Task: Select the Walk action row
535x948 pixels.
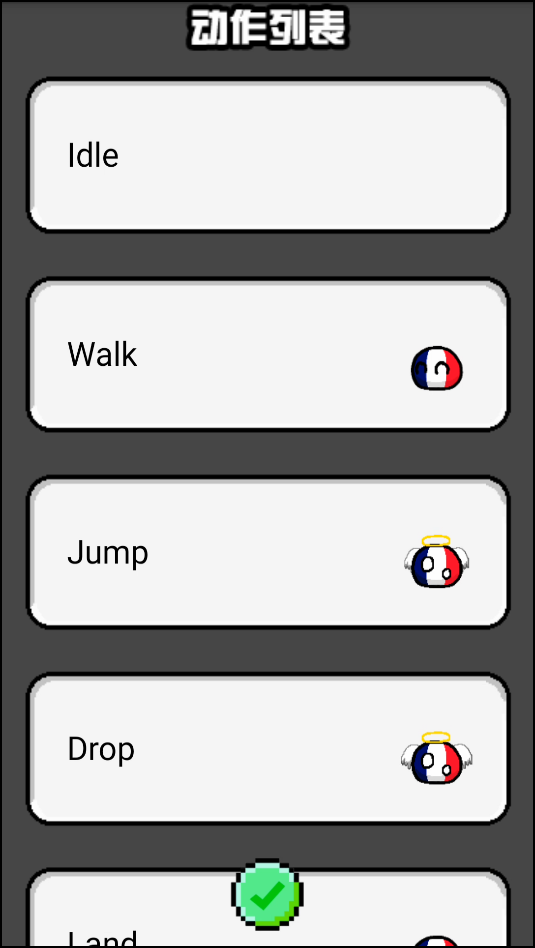Action: point(268,354)
